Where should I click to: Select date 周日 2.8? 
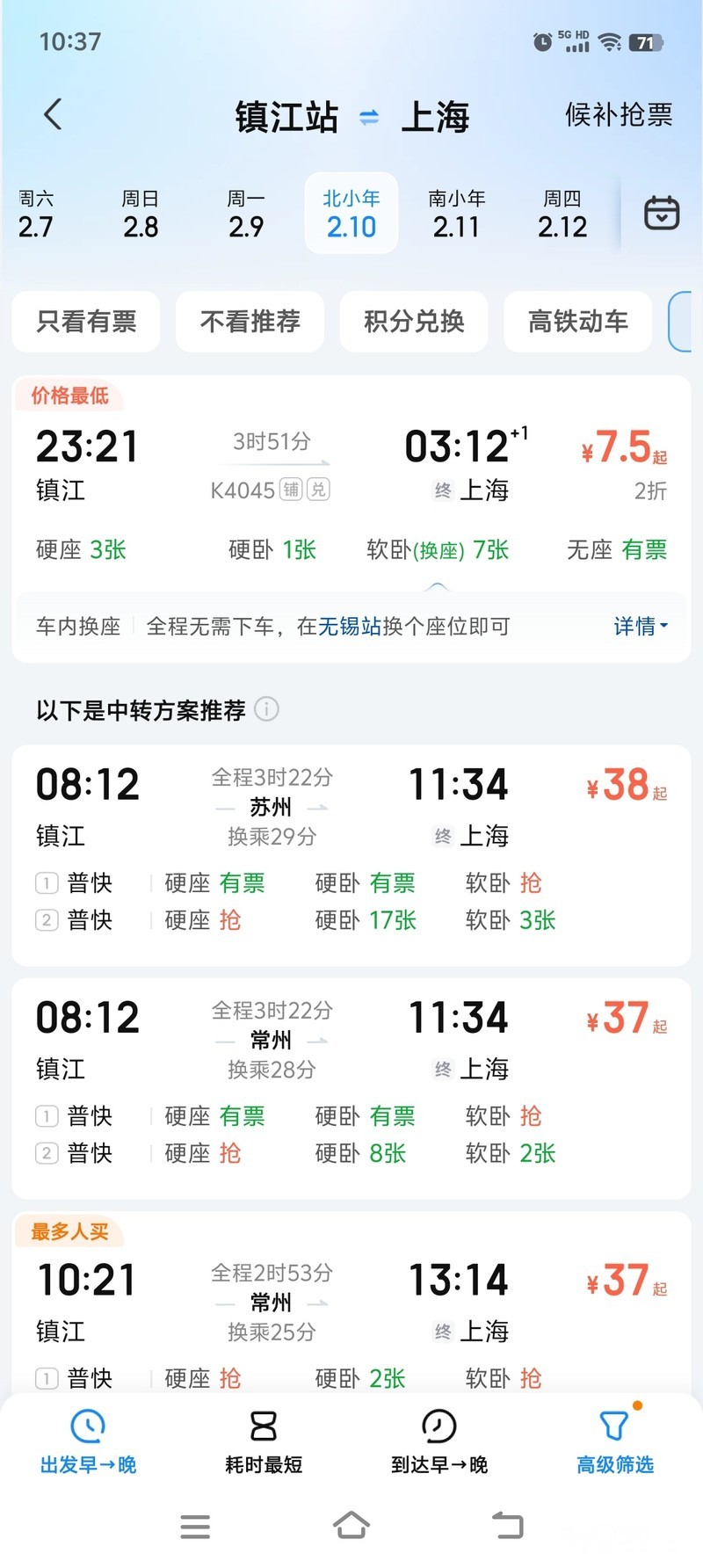point(141,214)
